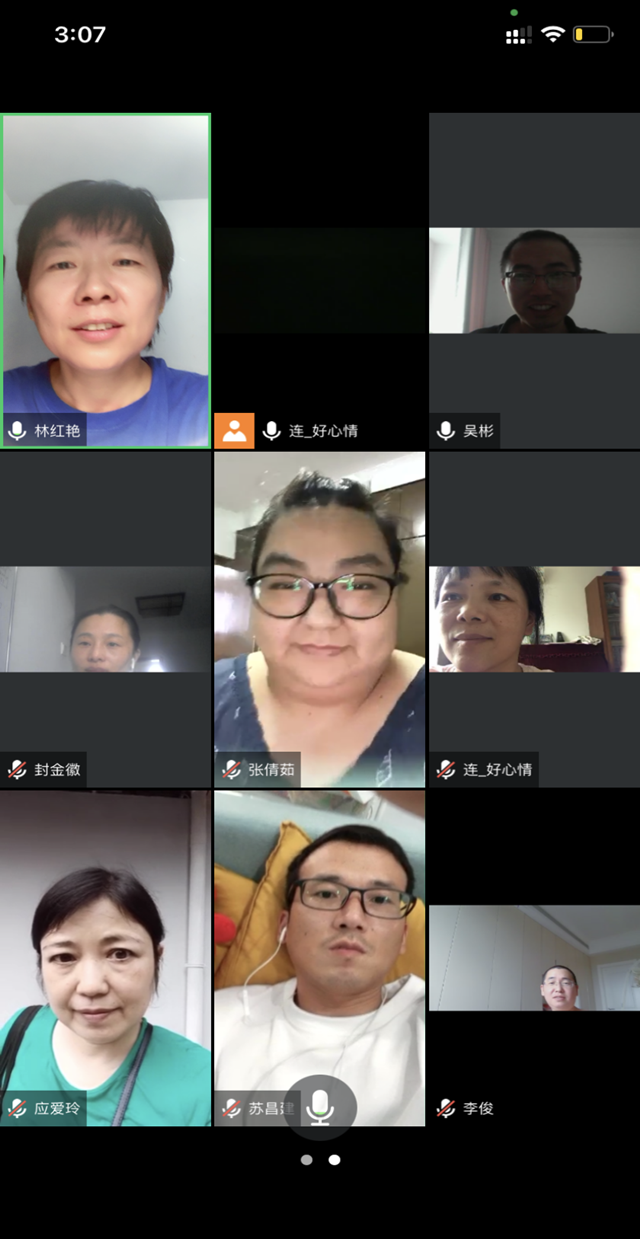Select 吴彬's video tile

[534, 281]
